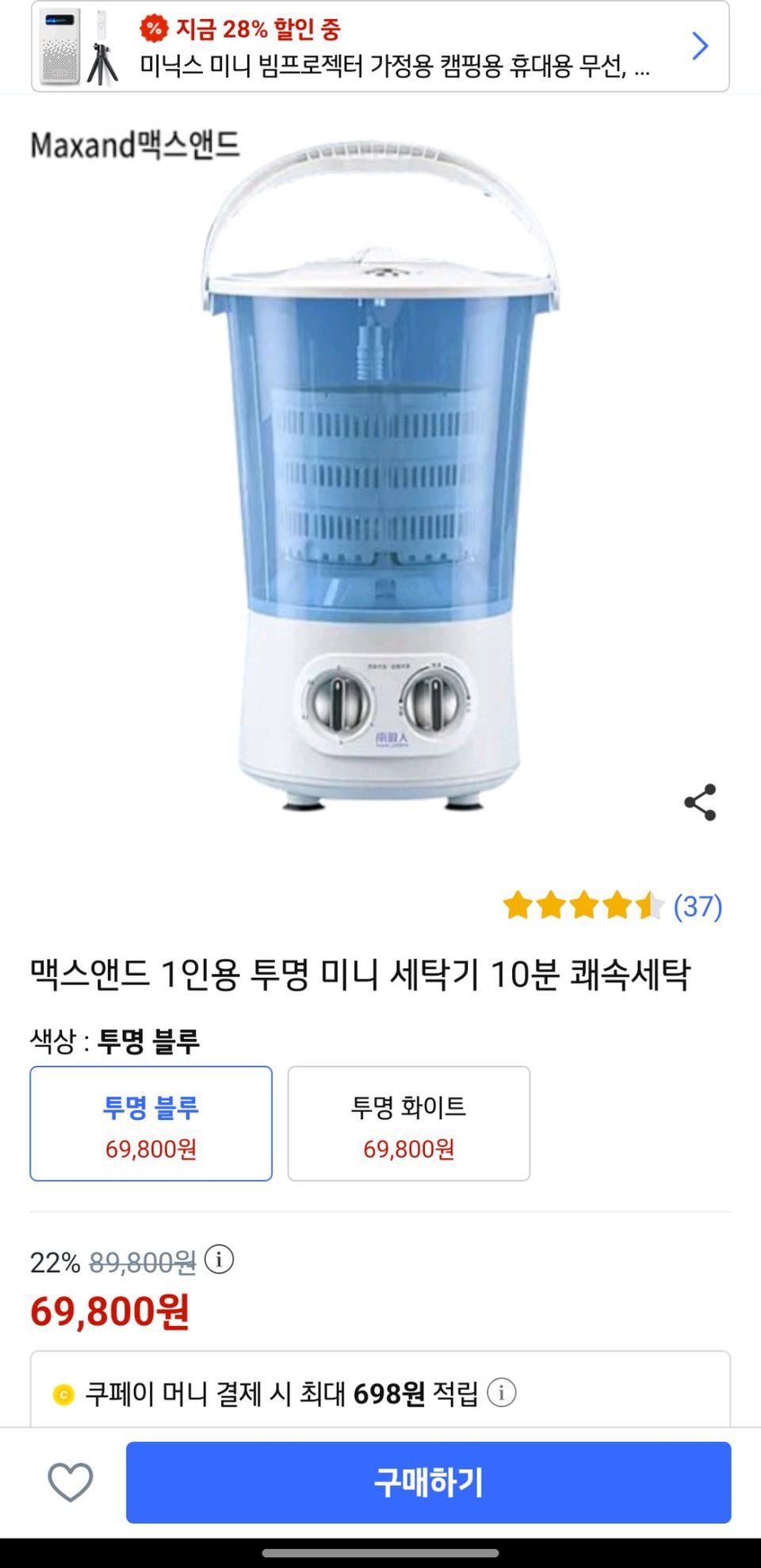Expand the ad banner with right chevron
Image resolution: width=761 pixels, height=1568 pixels.
coord(699,45)
